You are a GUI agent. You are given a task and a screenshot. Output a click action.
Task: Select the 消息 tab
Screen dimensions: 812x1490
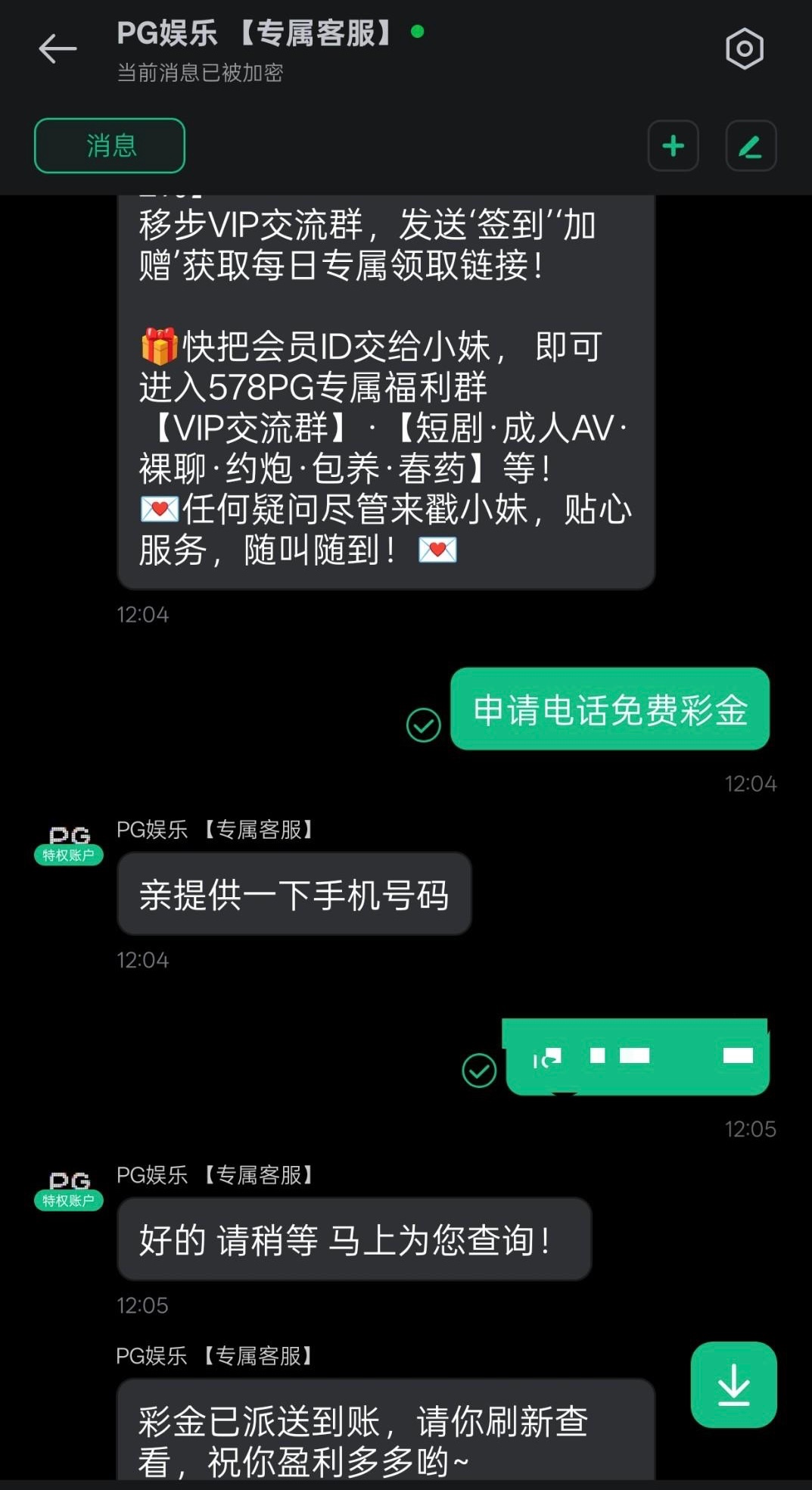[110, 145]
